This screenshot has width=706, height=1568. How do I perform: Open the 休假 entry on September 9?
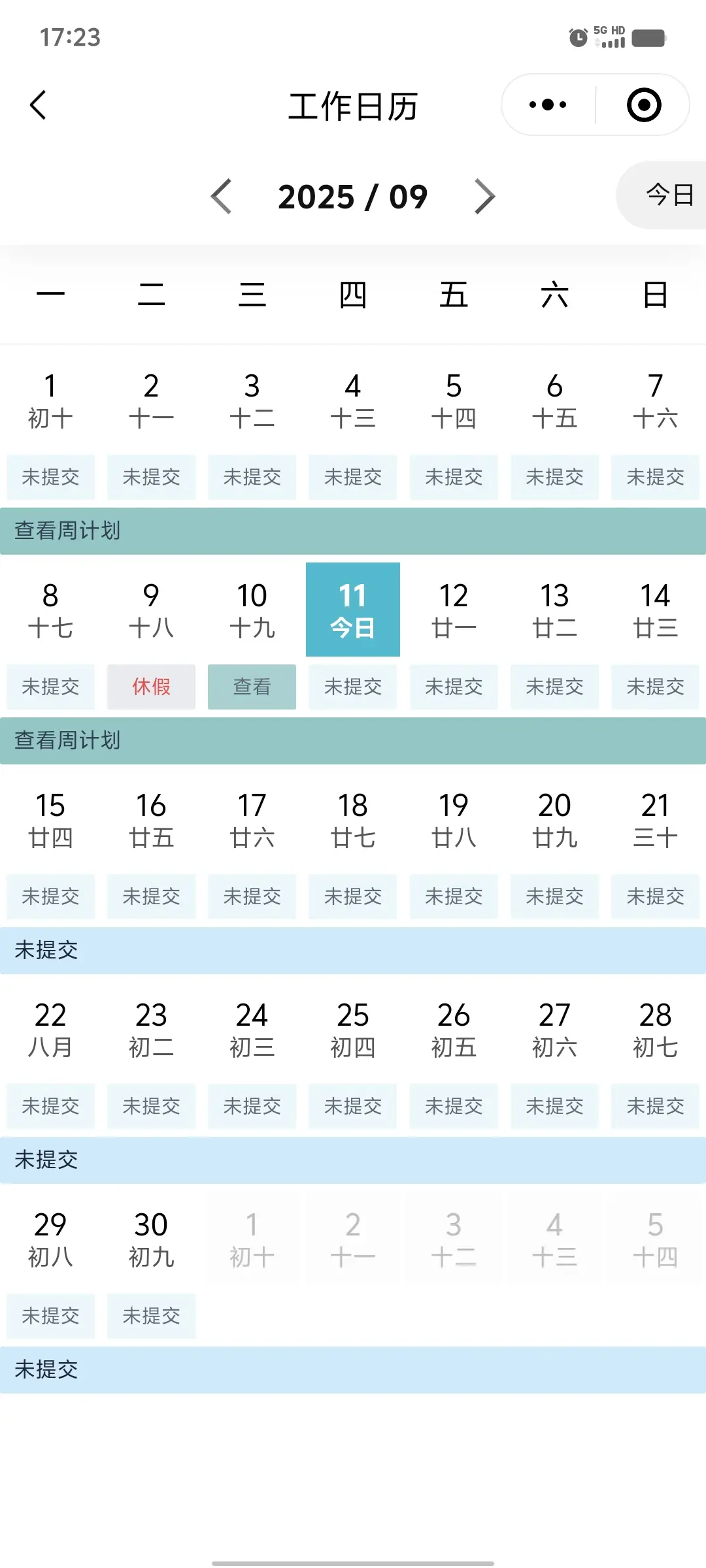click(151, 687)
